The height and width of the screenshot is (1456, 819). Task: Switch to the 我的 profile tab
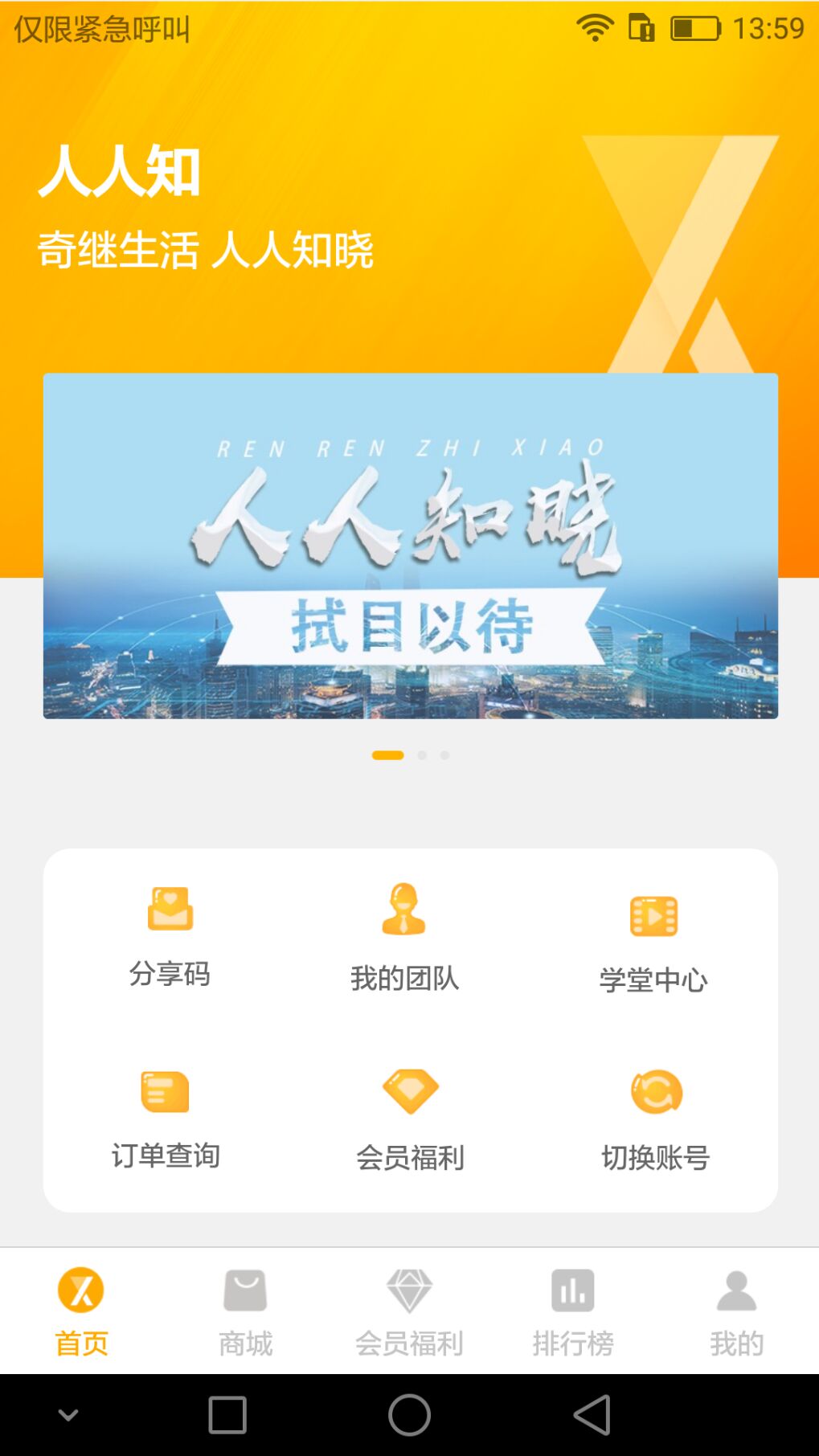point(736,1311)
